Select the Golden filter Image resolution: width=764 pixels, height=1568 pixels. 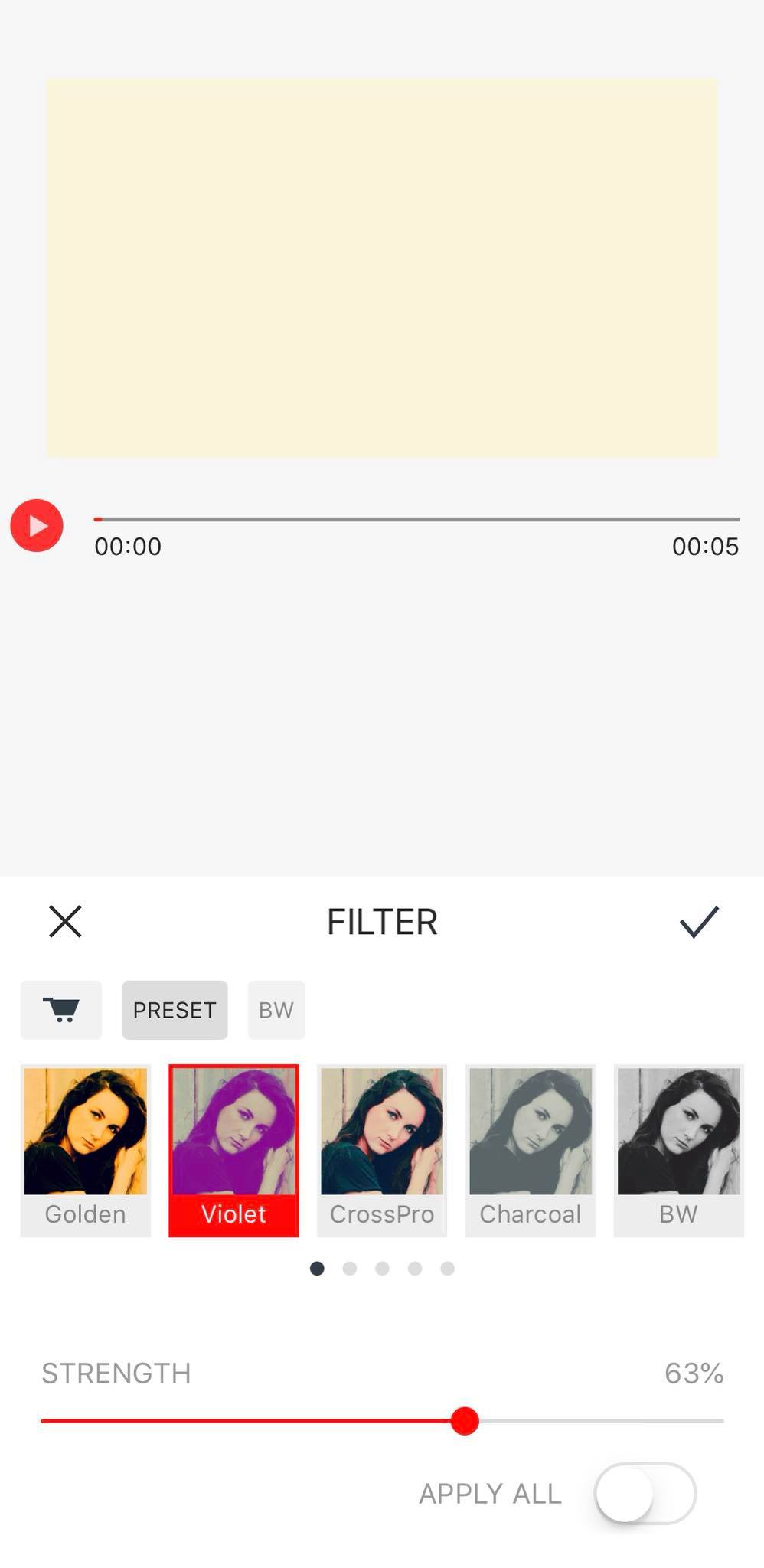coord(85,1148)
